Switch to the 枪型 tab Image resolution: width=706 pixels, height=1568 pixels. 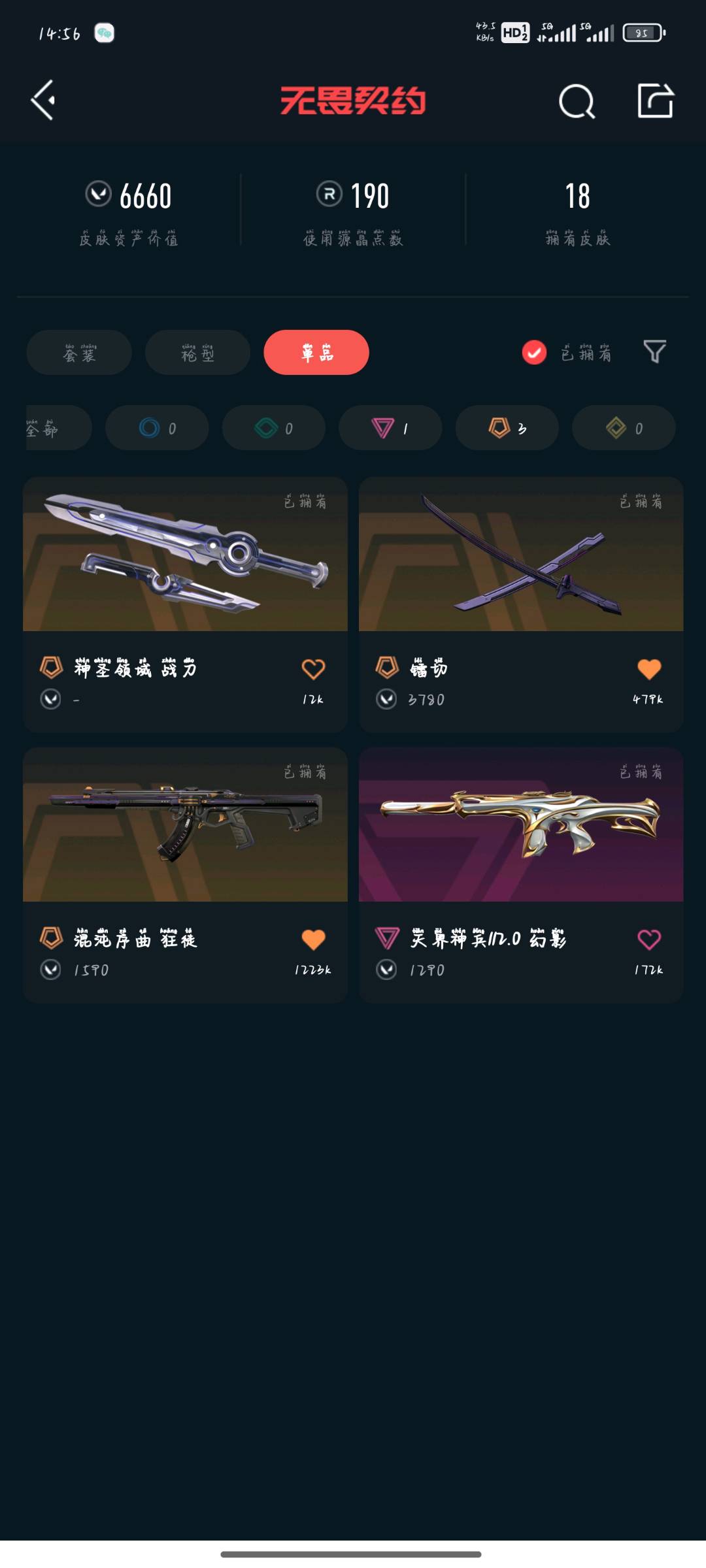click(x=197, y=353)
